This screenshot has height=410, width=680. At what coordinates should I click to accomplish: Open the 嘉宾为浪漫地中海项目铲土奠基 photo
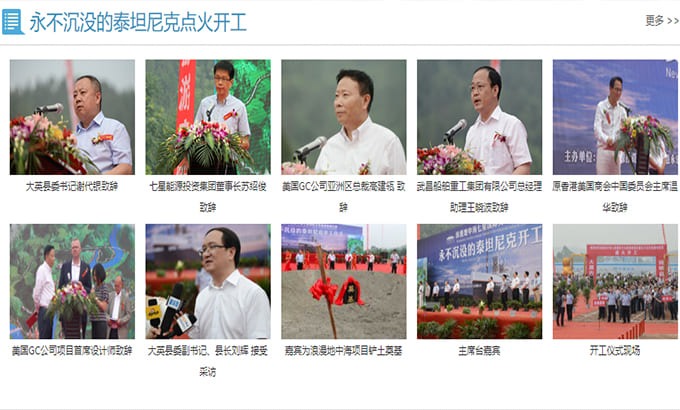point(343,281)
